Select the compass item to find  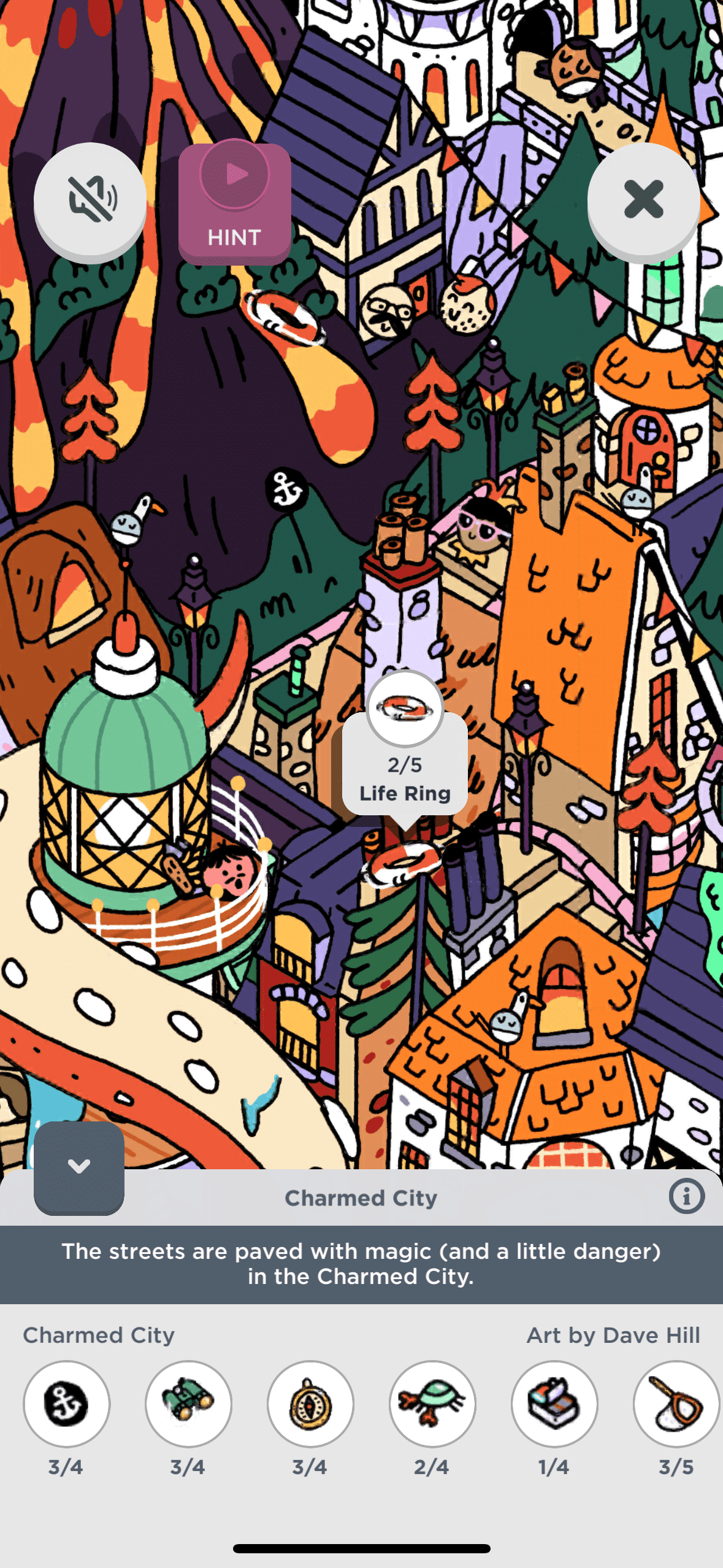[310, 1404]
